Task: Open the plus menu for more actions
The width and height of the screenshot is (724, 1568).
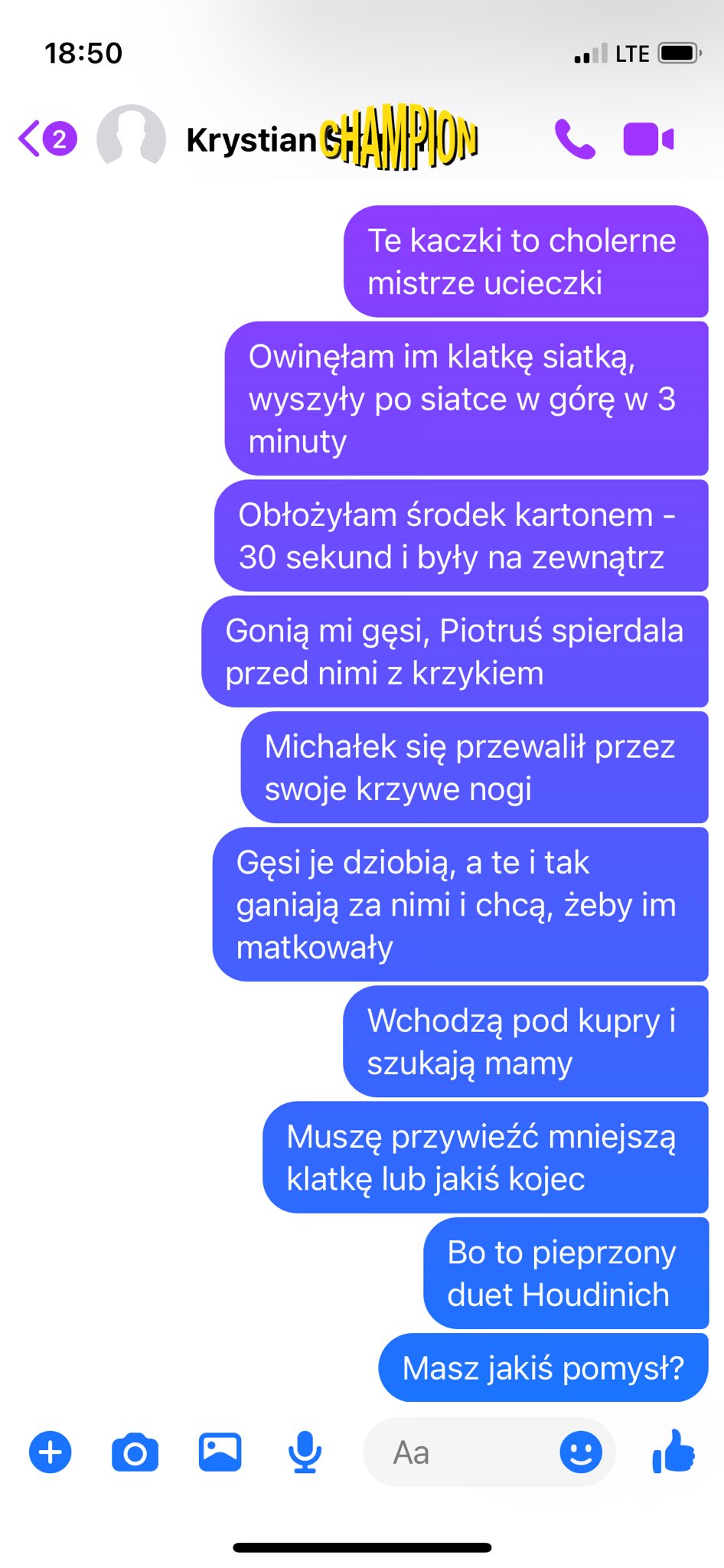Action: pos(51,1452)
